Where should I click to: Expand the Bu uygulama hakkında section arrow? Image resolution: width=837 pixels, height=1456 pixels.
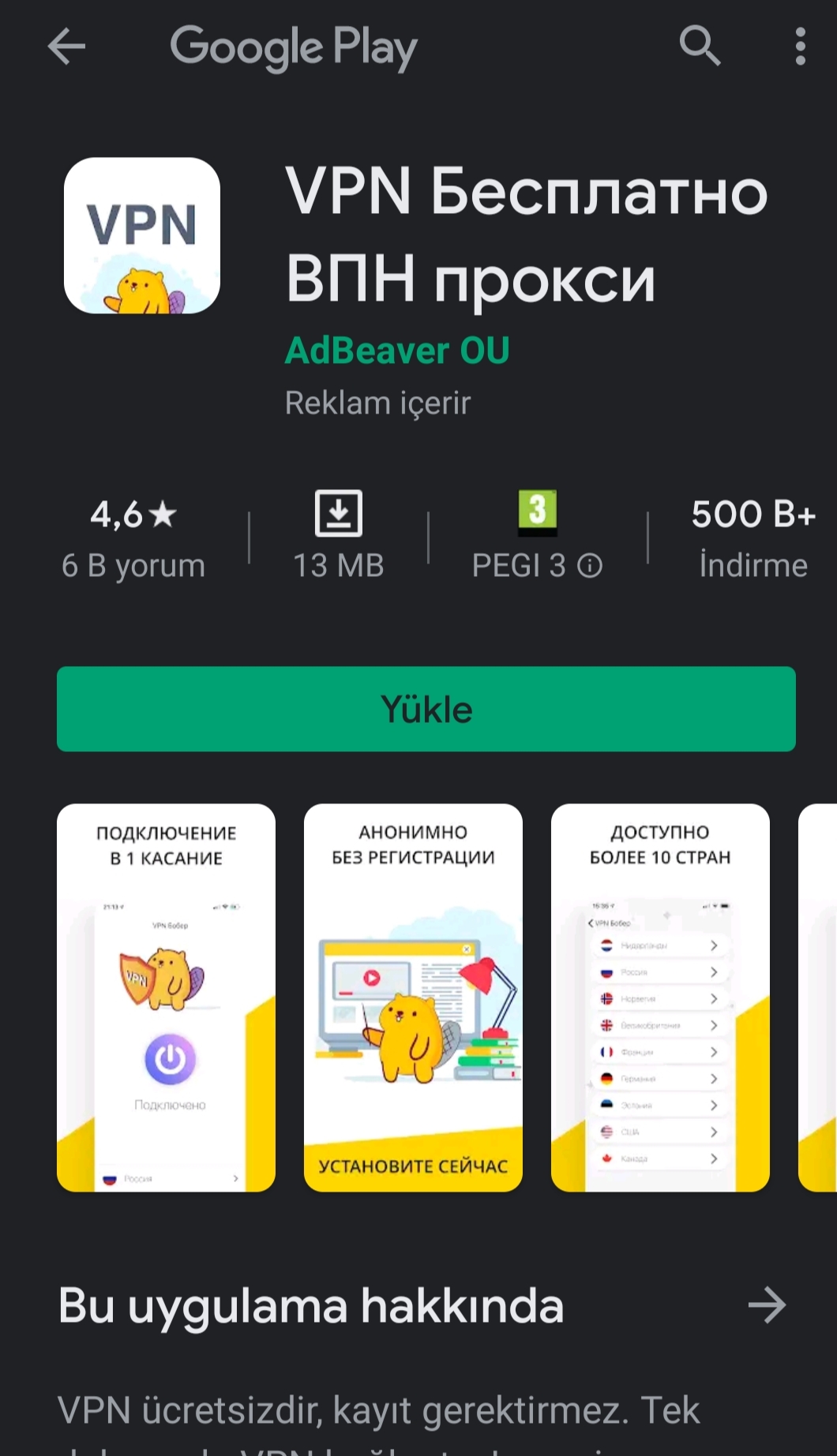click(767, 1304)
